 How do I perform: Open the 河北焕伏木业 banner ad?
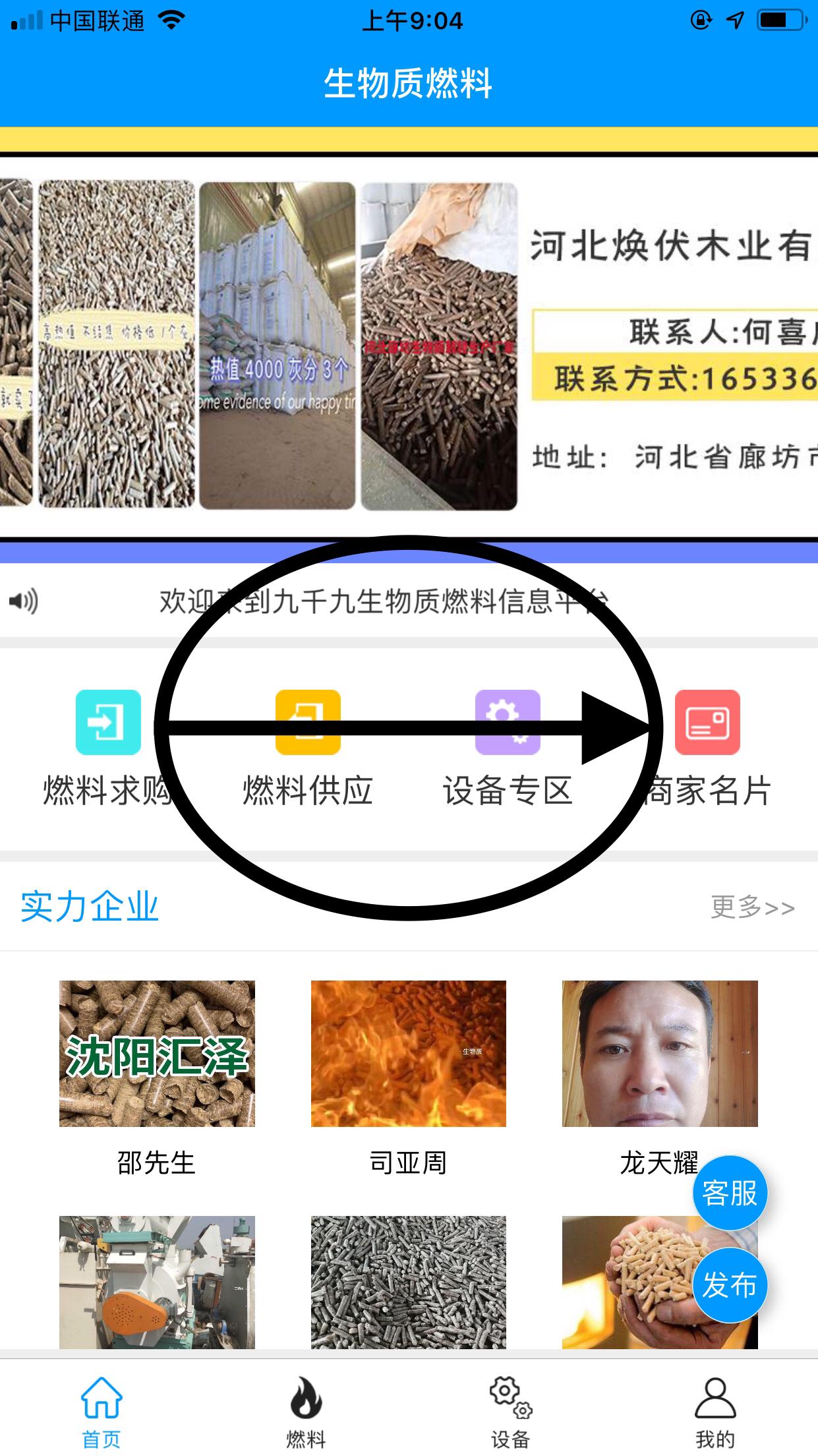[409, 346]
